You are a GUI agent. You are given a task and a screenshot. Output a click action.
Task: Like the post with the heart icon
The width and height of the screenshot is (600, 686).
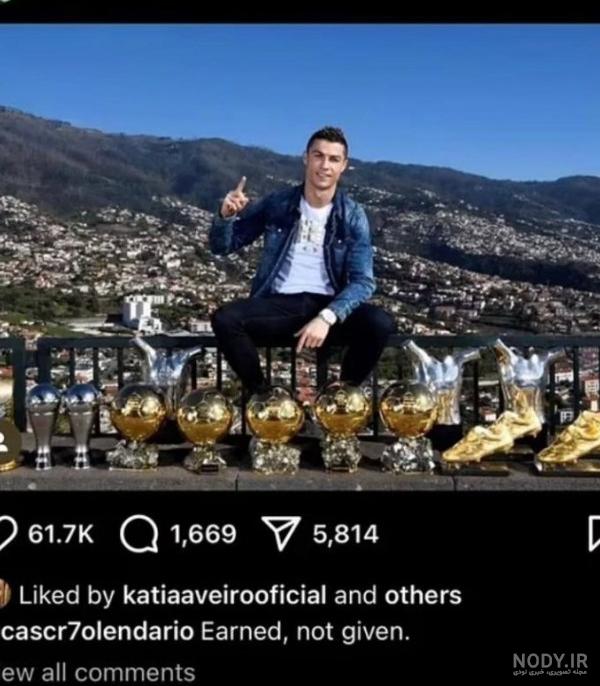pos(6,534)
